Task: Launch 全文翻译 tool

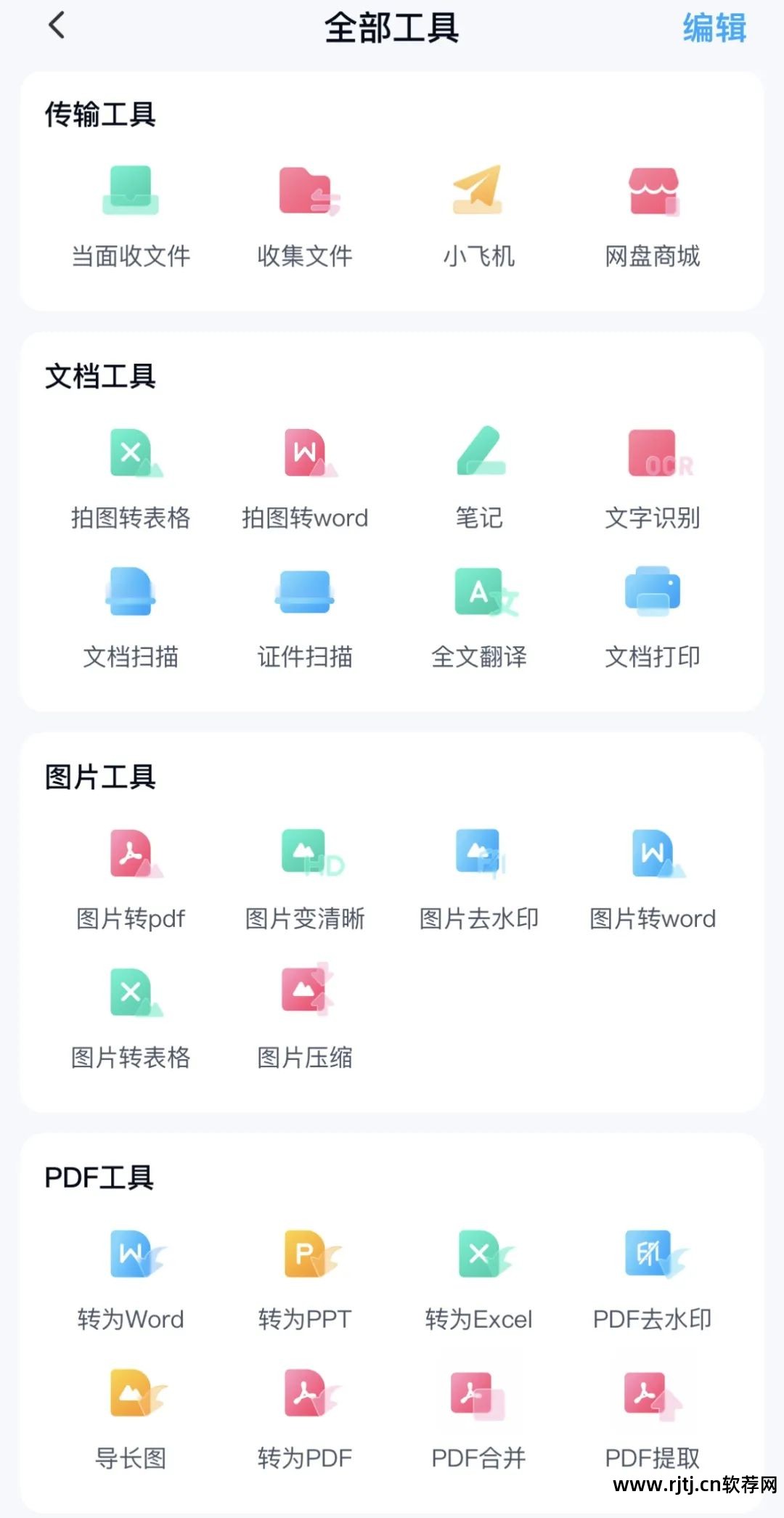Action: [479, 617]
